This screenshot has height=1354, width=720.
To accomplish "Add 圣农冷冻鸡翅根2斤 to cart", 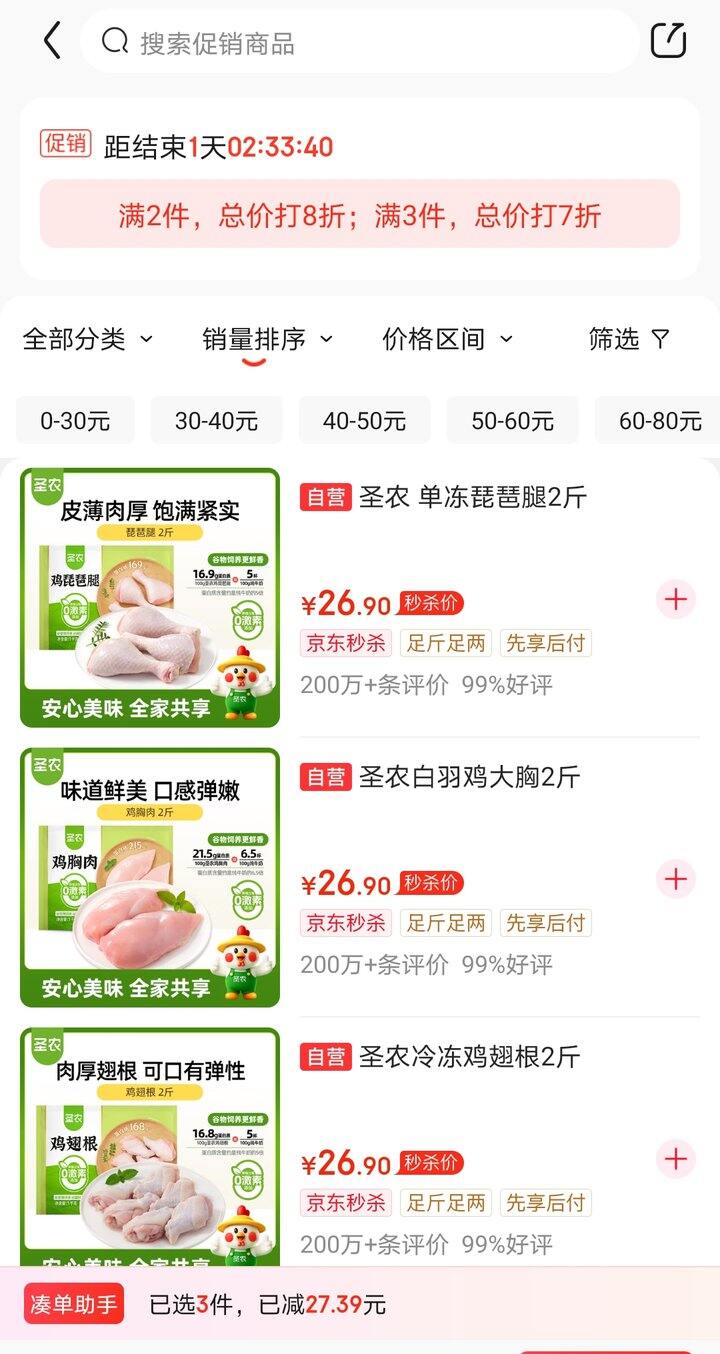I will click(676, 1159).
